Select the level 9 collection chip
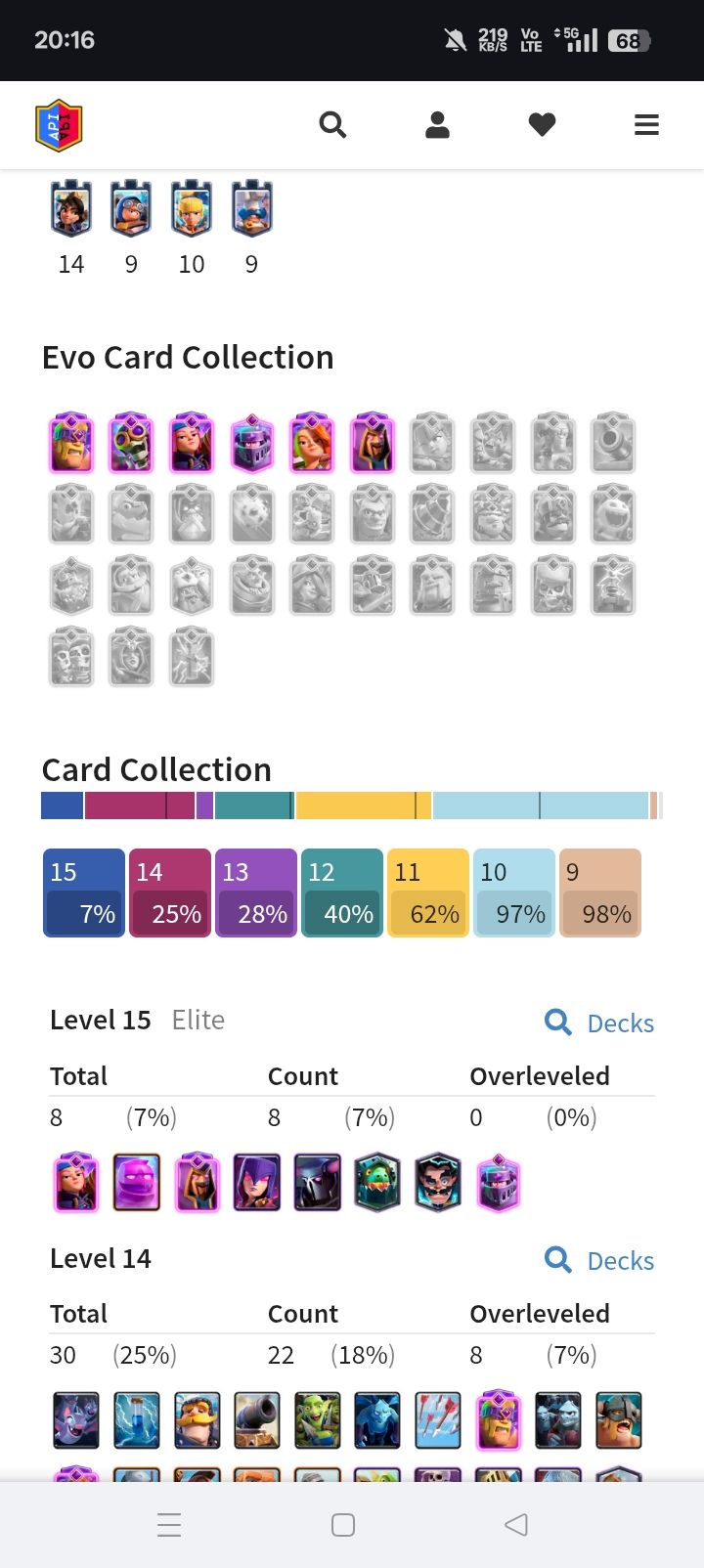This screenshot has height=1568, width=704. 600,893
